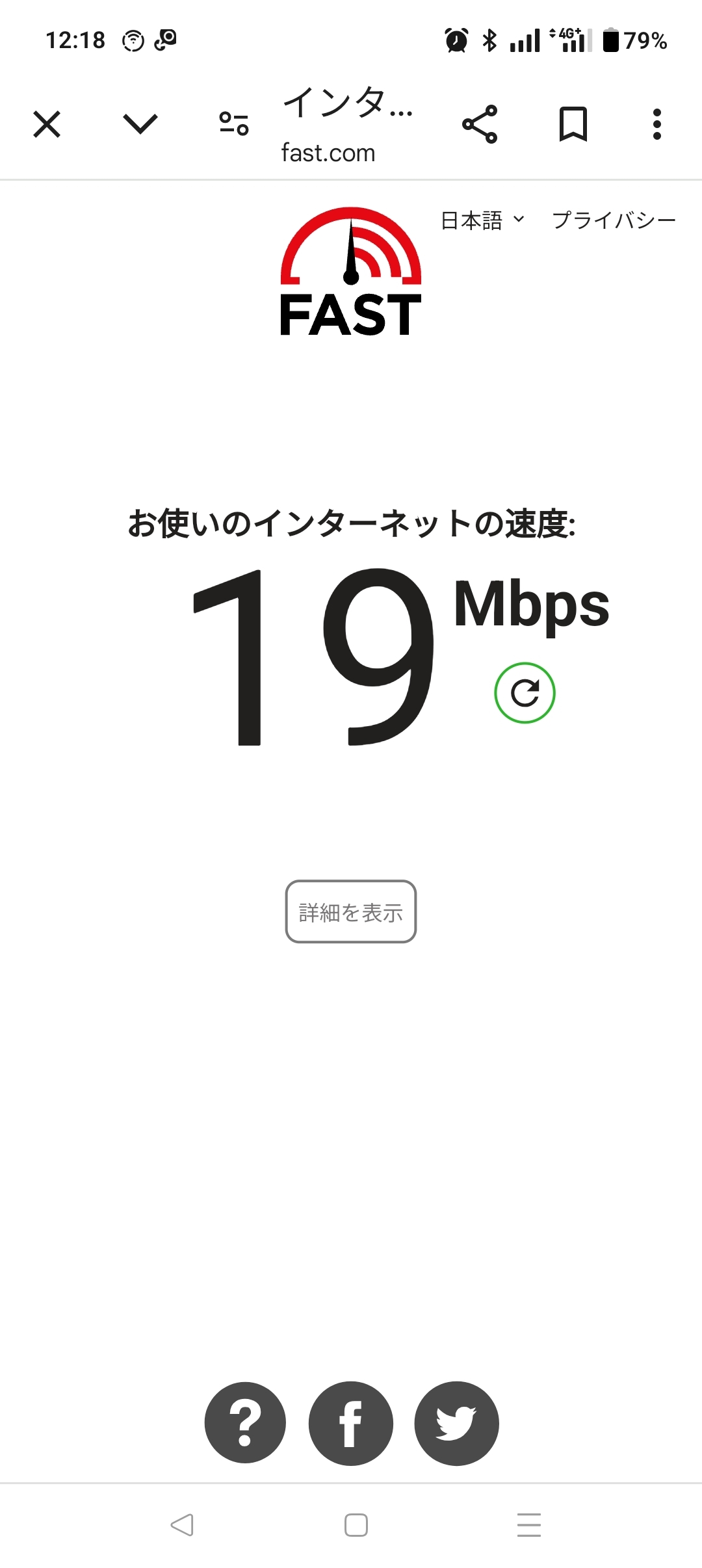
Task: Bookmark this page
Action: pos(573,124)
